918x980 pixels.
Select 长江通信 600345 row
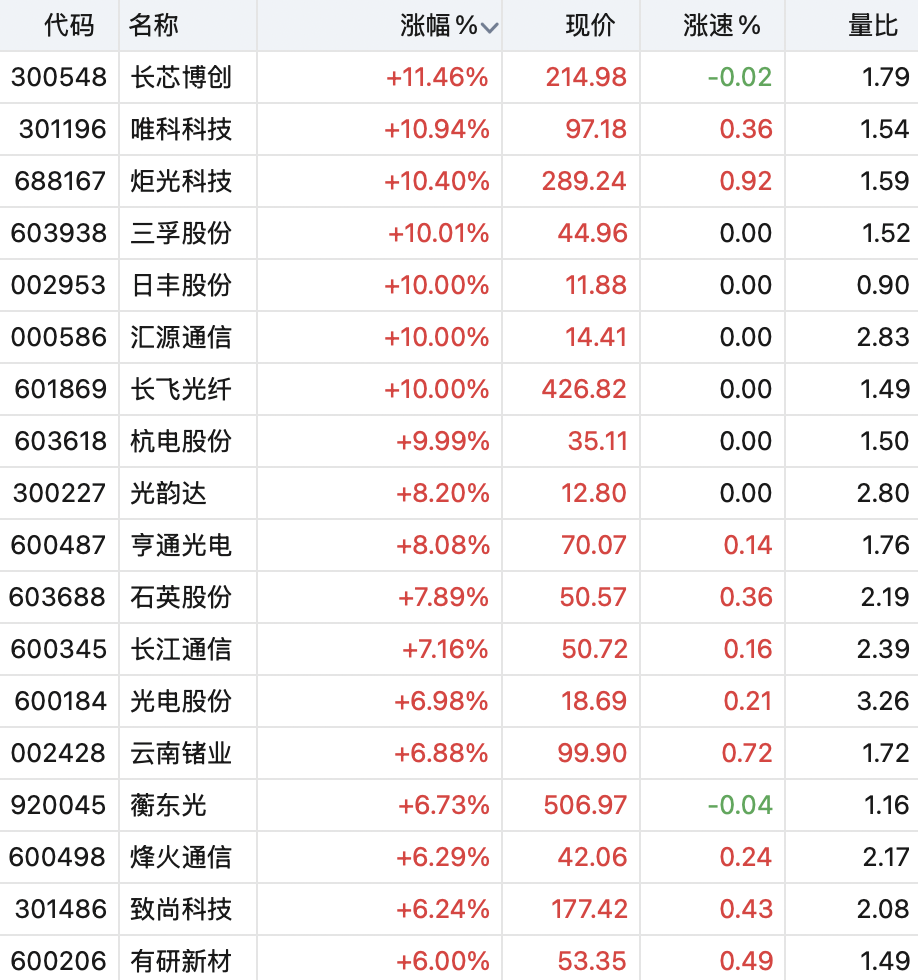459,649
